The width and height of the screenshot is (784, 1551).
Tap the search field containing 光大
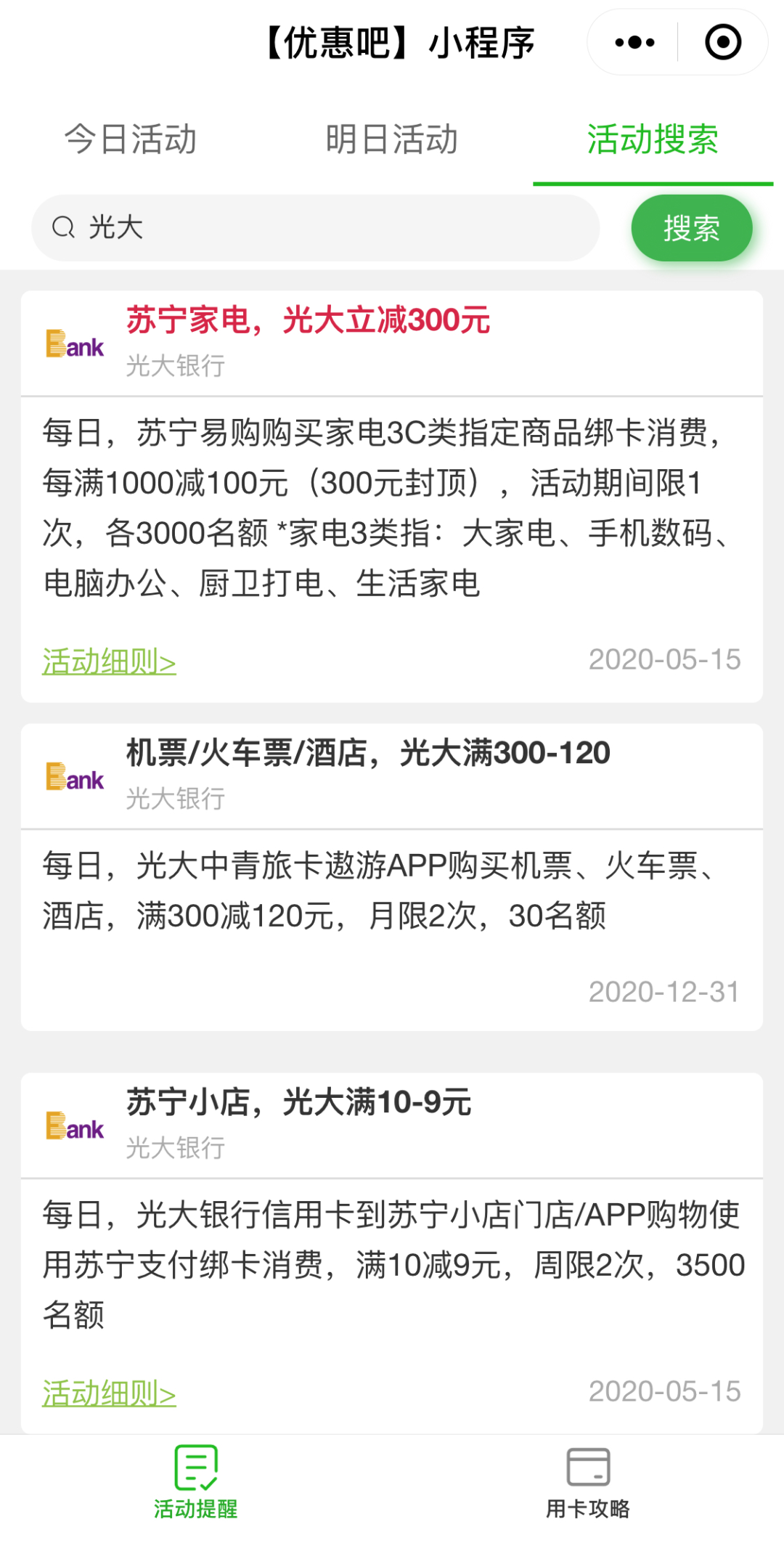click(315, 228)
